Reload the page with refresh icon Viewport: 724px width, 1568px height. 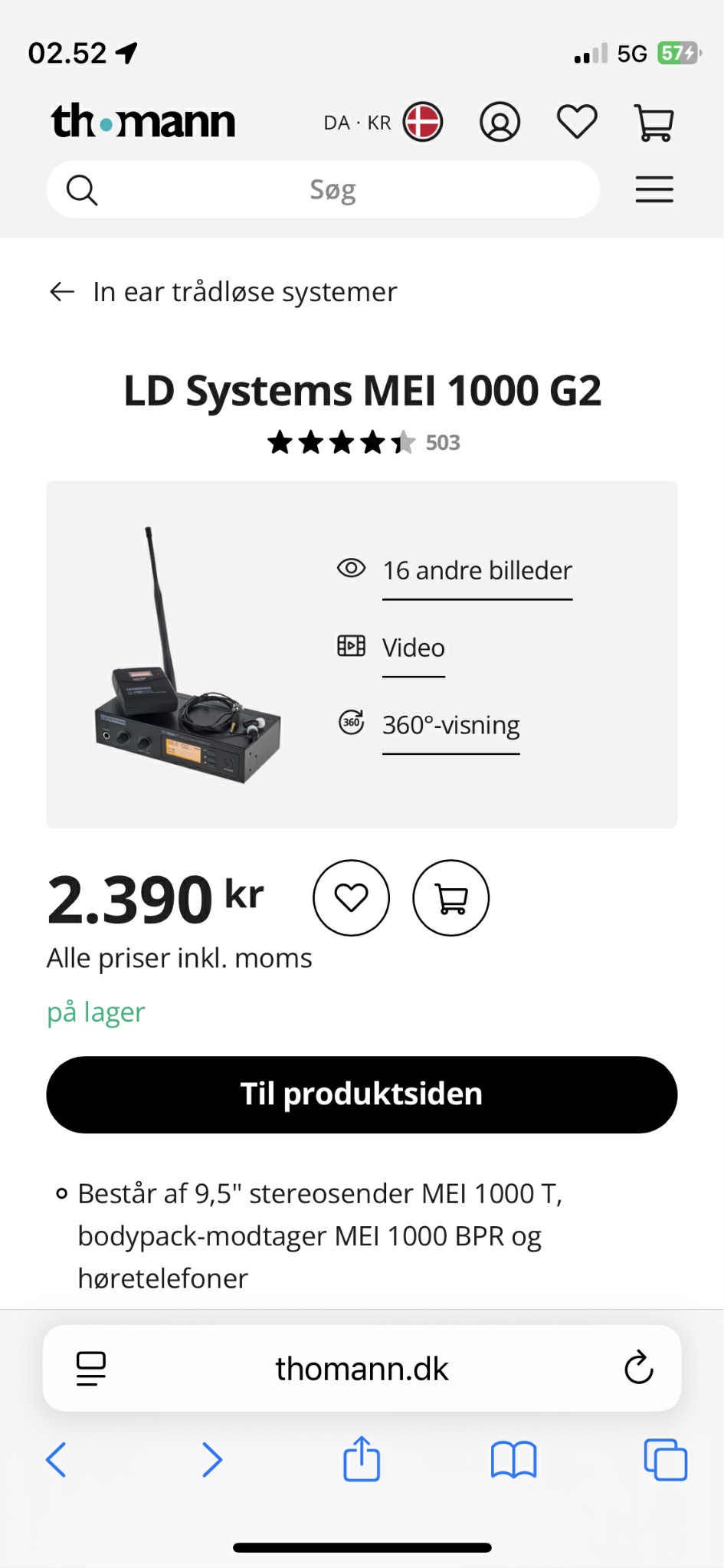(637, 1369)
